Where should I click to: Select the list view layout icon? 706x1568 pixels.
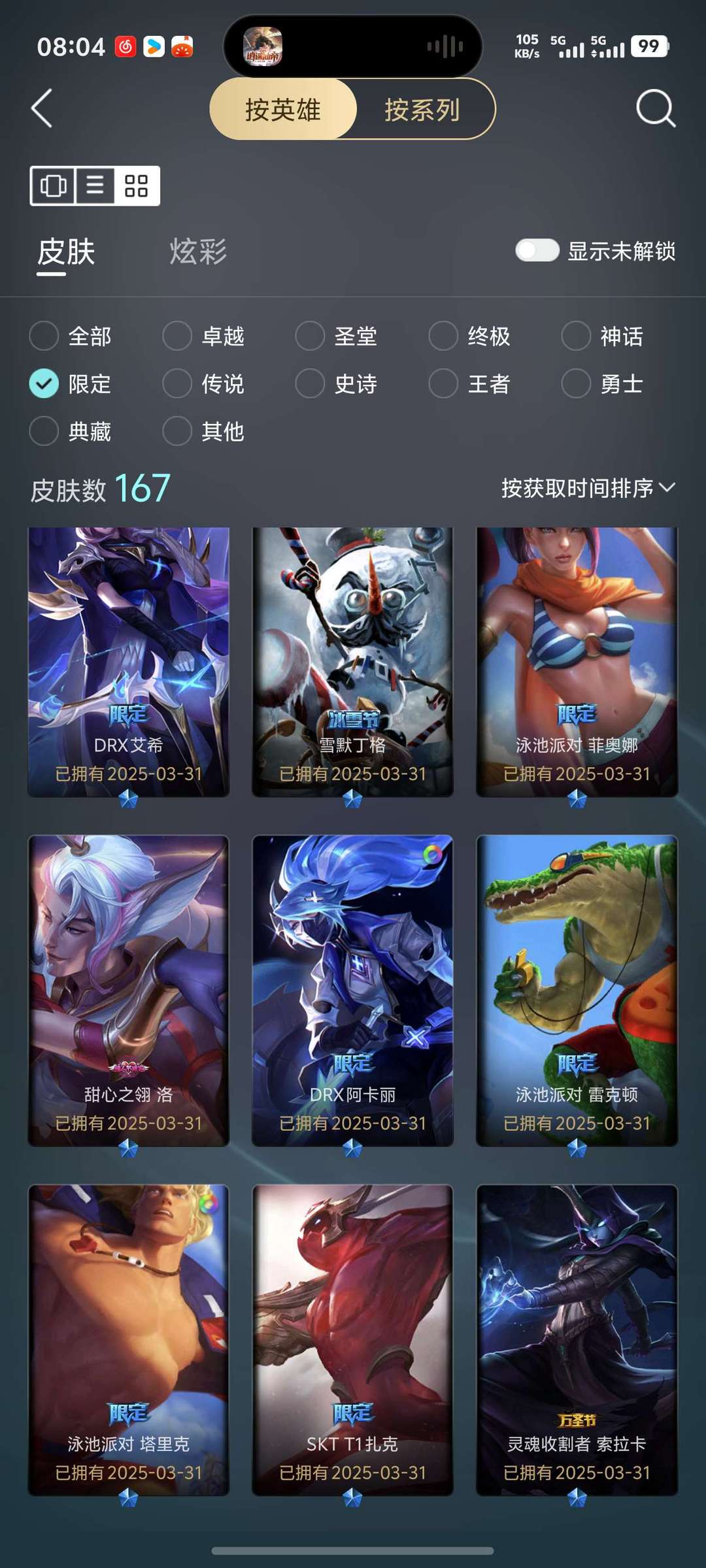tap(95, 186)
